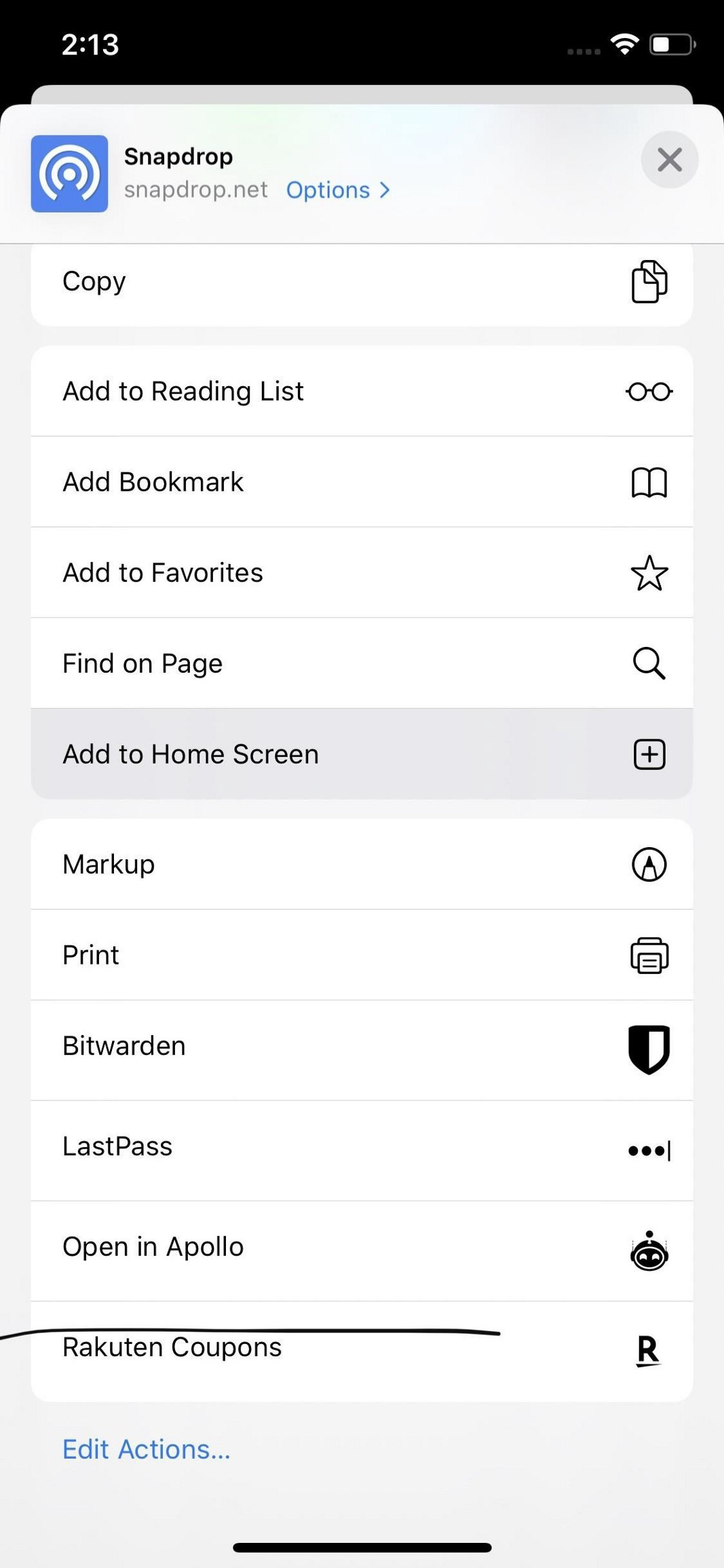This screenshot has height=1568, width=724.
Task: Tap Edit Actions link
Action: coord(147,1450)
